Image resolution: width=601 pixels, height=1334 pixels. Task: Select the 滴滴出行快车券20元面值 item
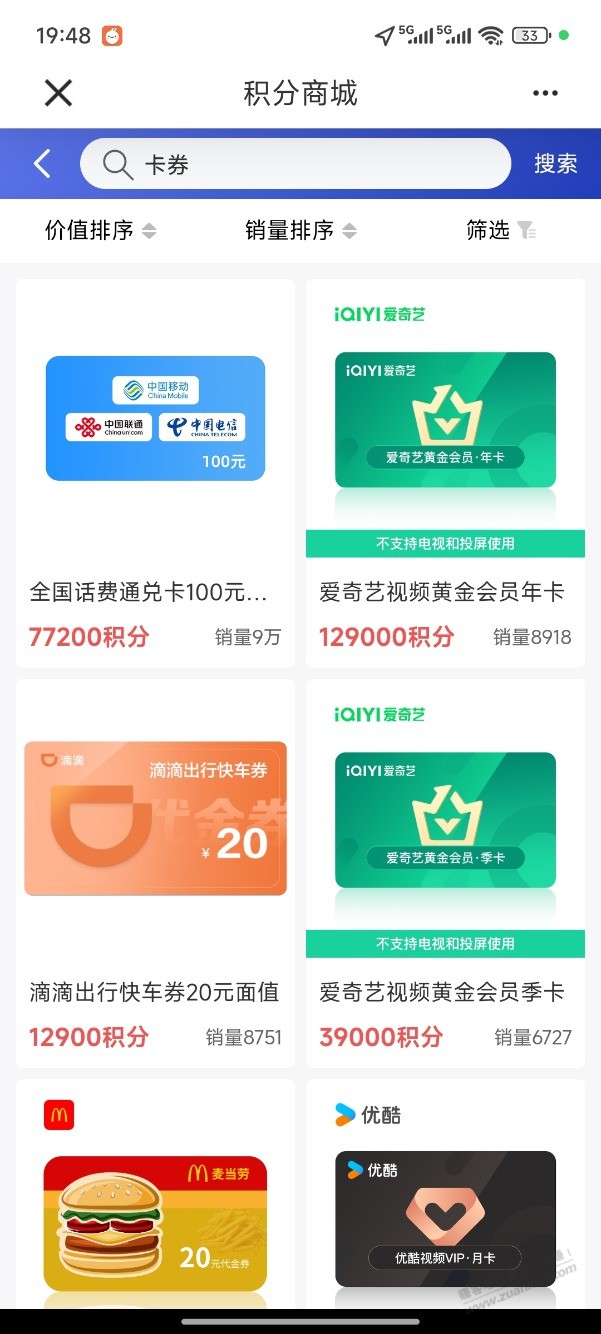point(155,872)
